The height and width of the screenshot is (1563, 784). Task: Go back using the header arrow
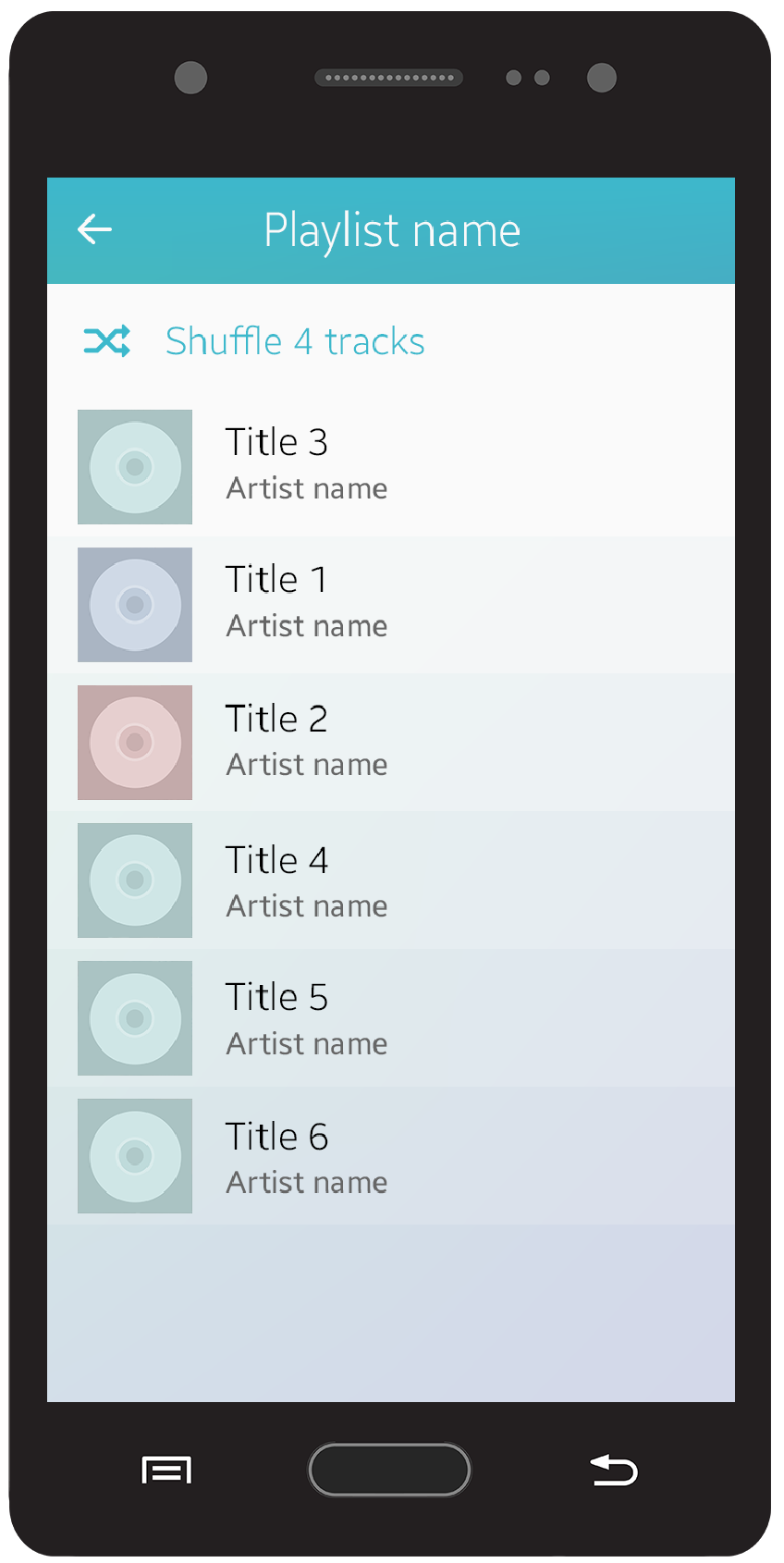click(94, 229)
